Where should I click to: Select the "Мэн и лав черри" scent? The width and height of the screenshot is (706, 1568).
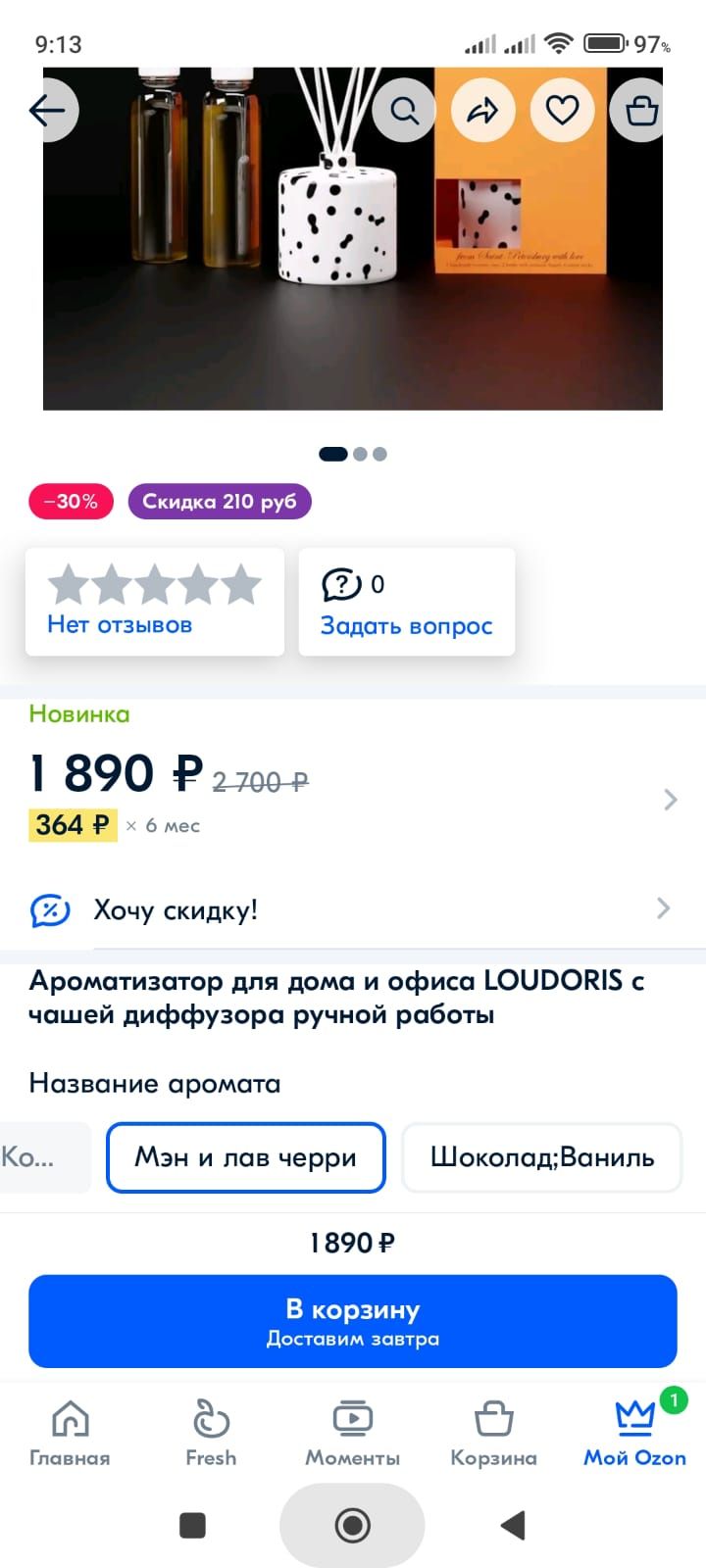[x=245, y=1157]
